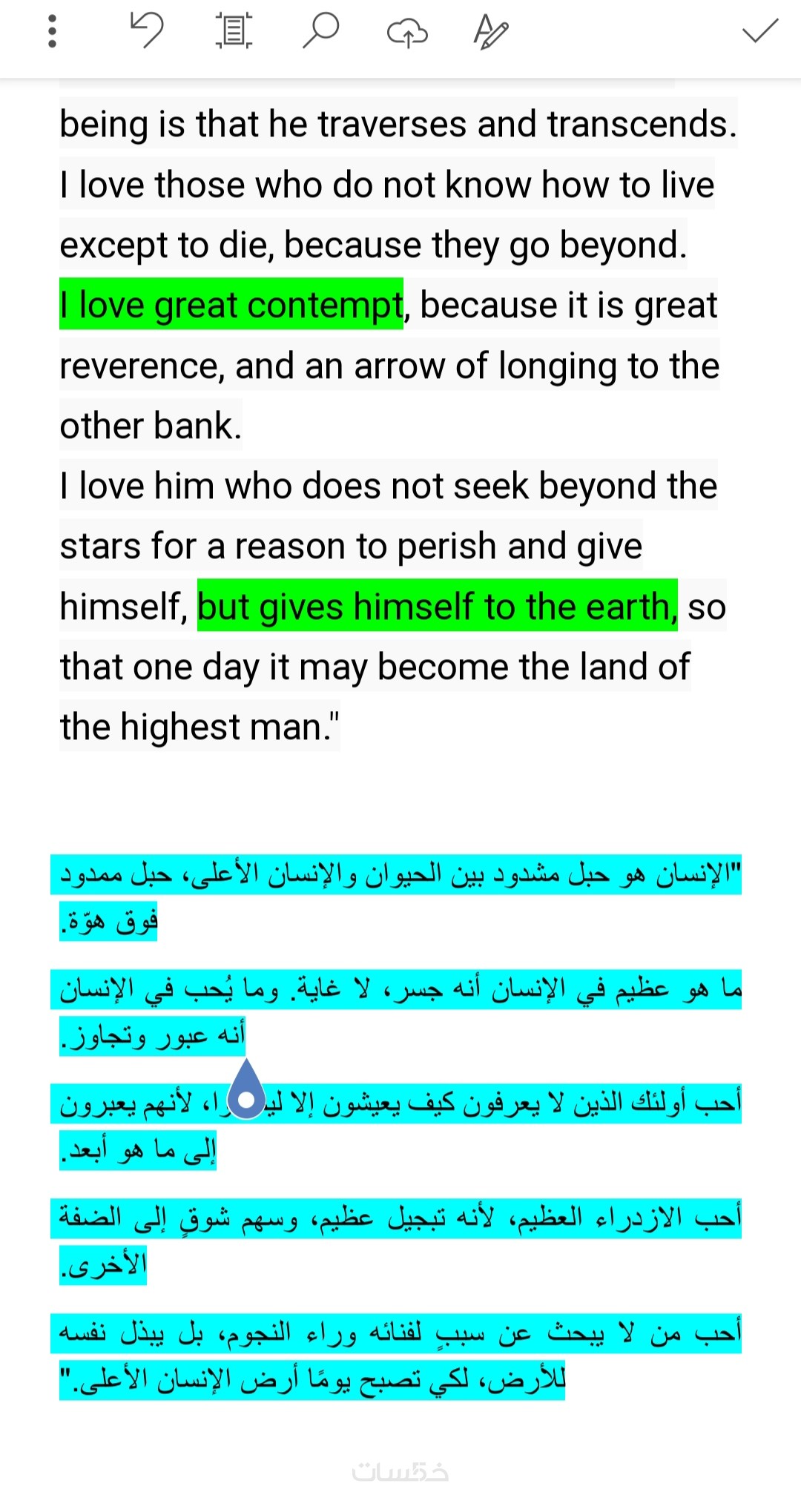Open the text formatting pen tool

click(x=491, y=32)
